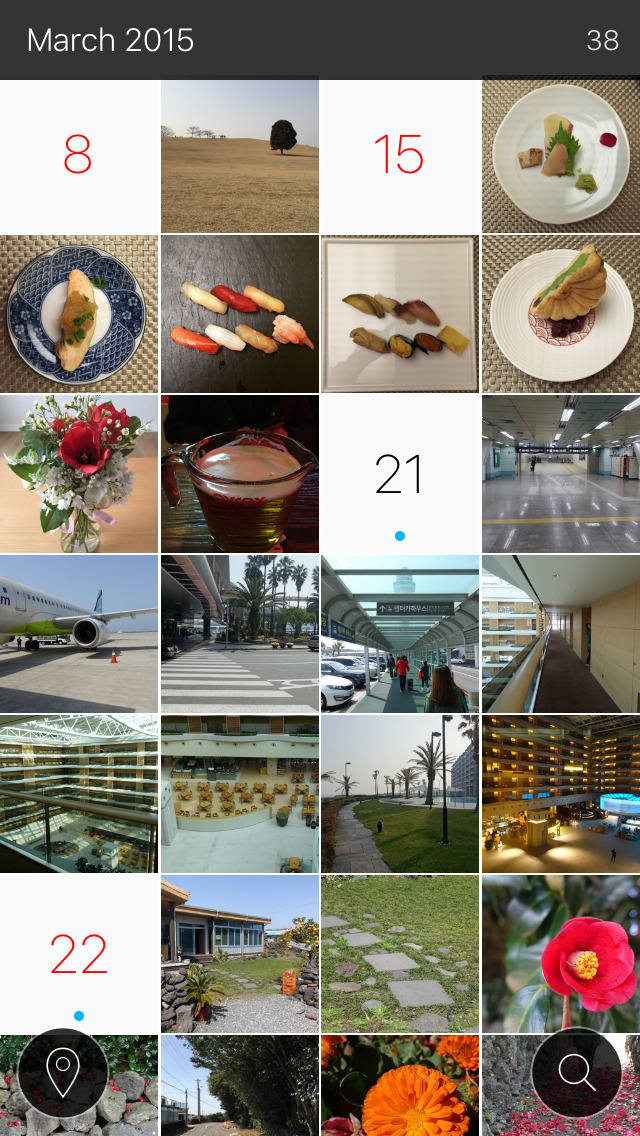Open the hotel atrium at night photo
Screen dimensions: 640x1136
click(561, 794)
